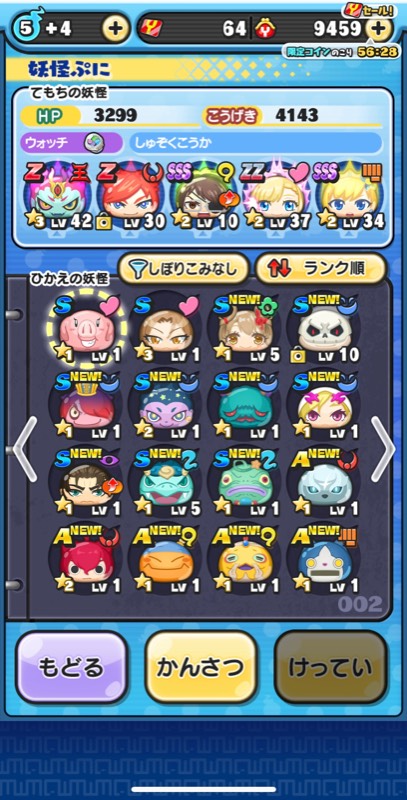Choose the LV 30 red-haired team yokai
Screen dimensions: 407x800
[132, 196]
